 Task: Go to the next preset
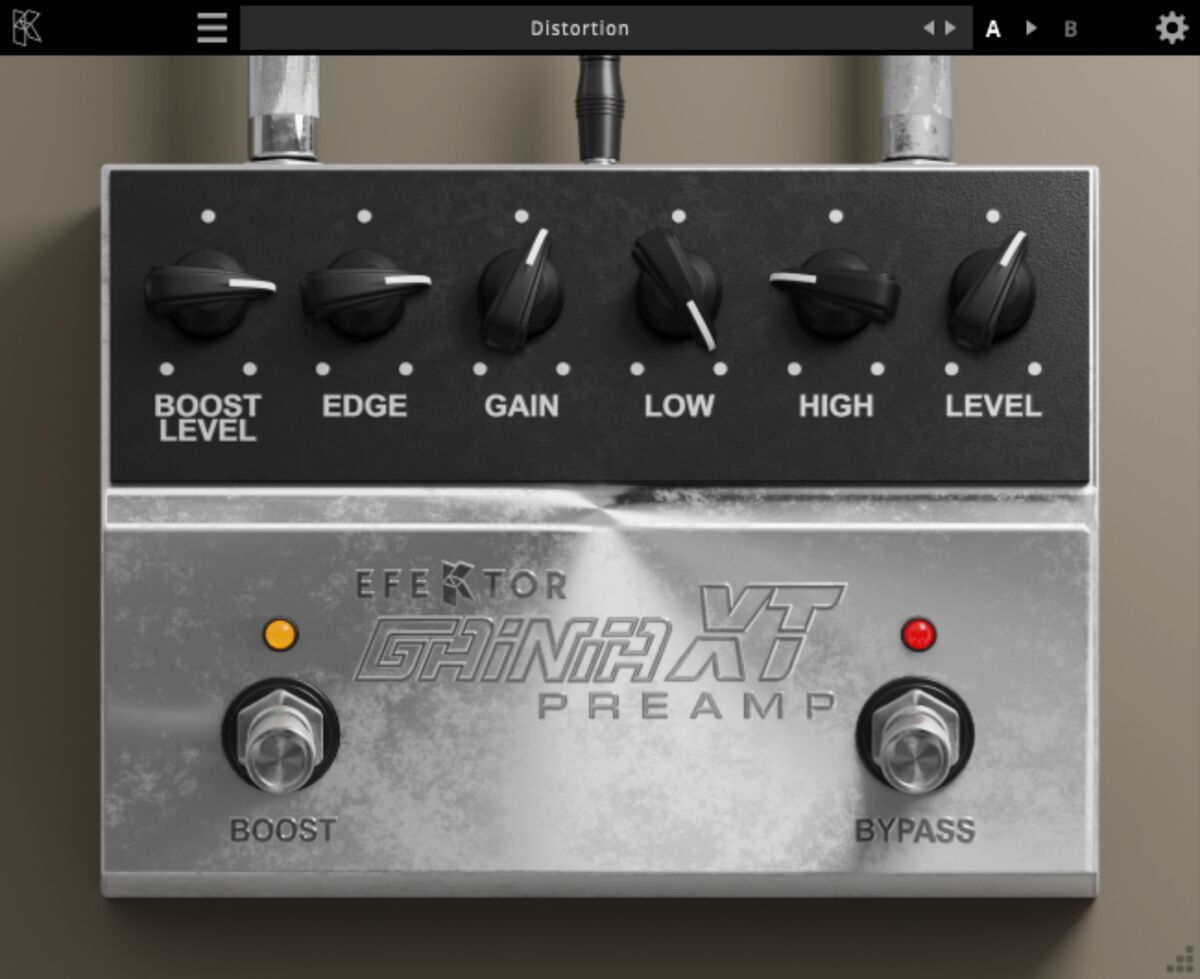951,28
